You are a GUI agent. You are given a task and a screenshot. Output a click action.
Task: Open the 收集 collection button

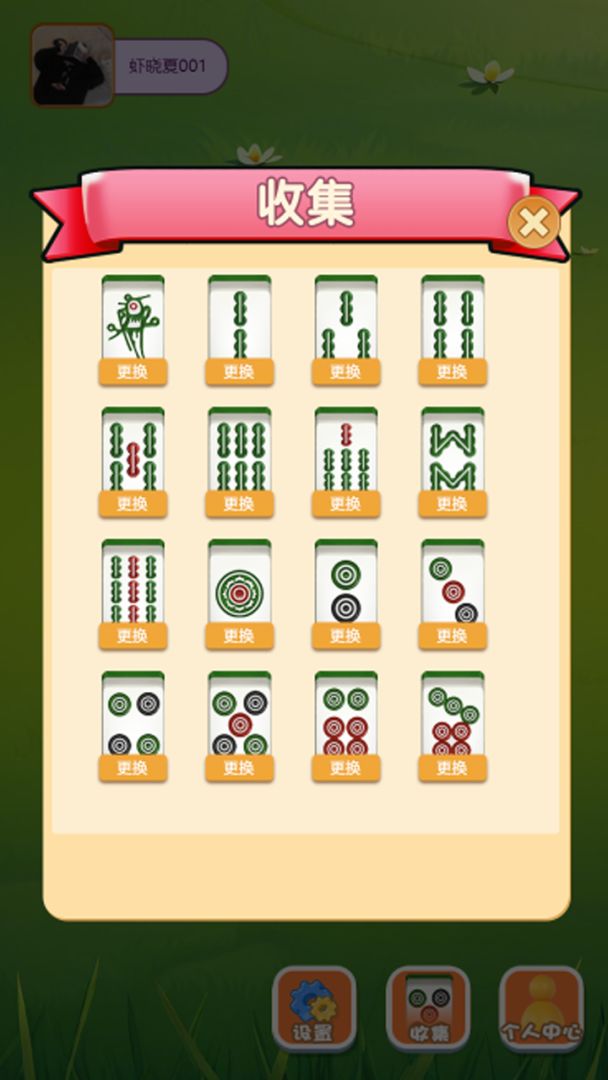tap(428, 1008)
